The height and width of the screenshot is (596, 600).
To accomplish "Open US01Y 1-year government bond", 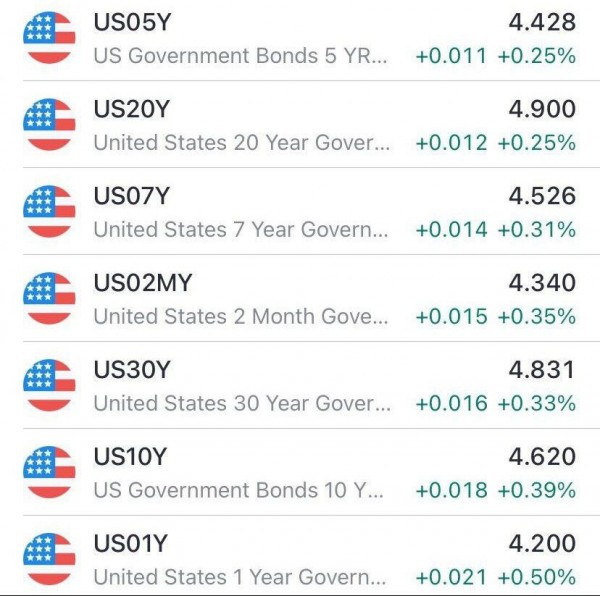I will pos(300,560).
